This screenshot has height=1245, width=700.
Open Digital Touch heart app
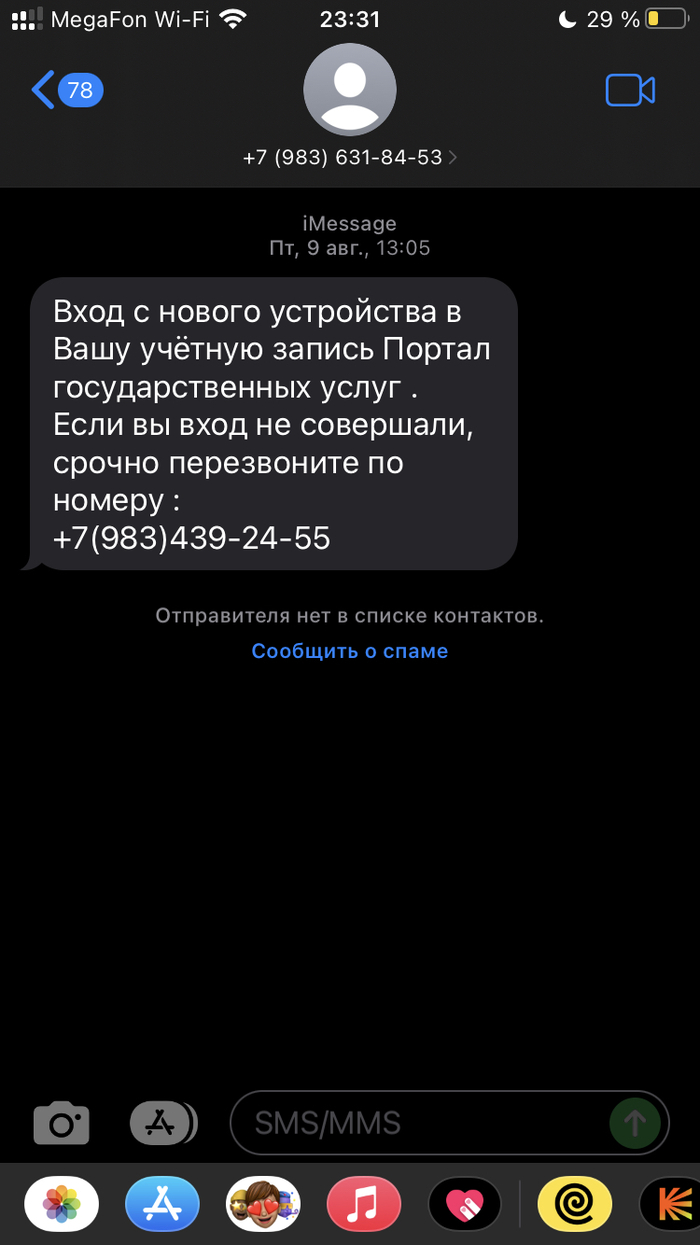(x=464, y=1204)
